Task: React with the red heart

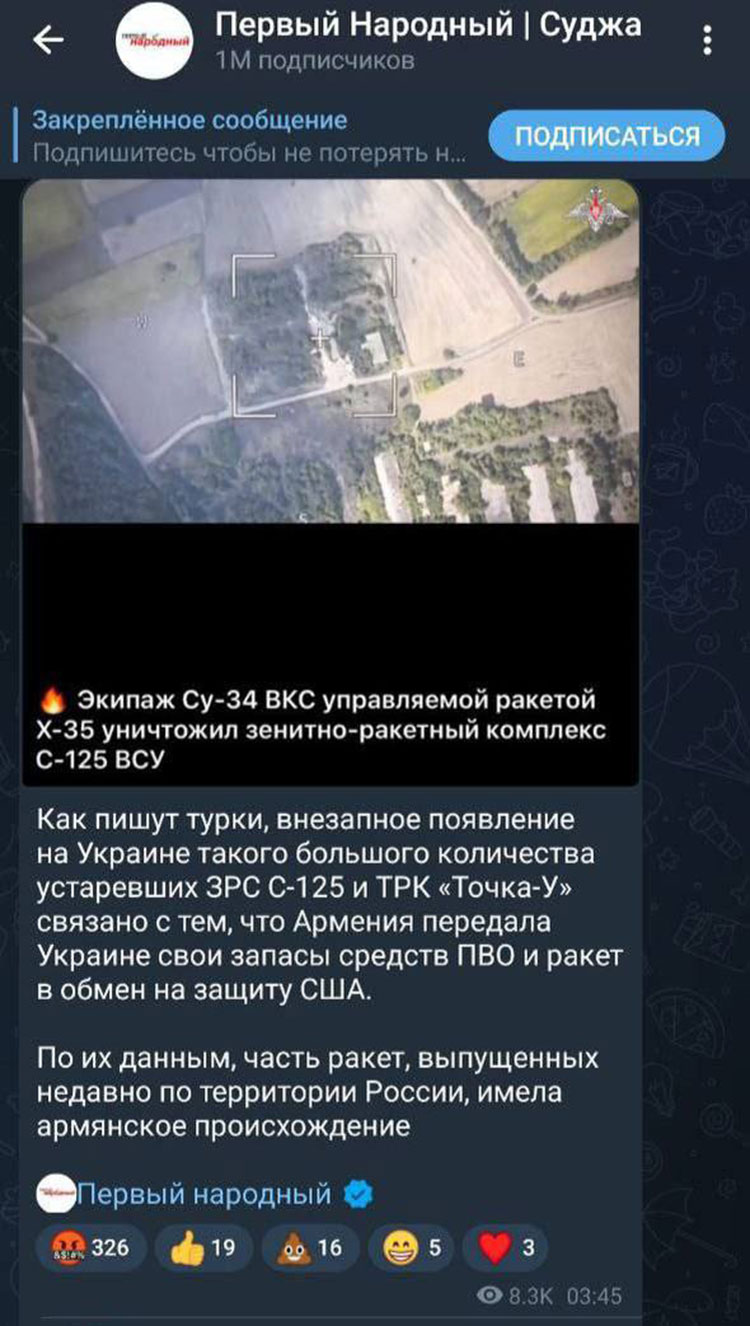Action: 505,1248
